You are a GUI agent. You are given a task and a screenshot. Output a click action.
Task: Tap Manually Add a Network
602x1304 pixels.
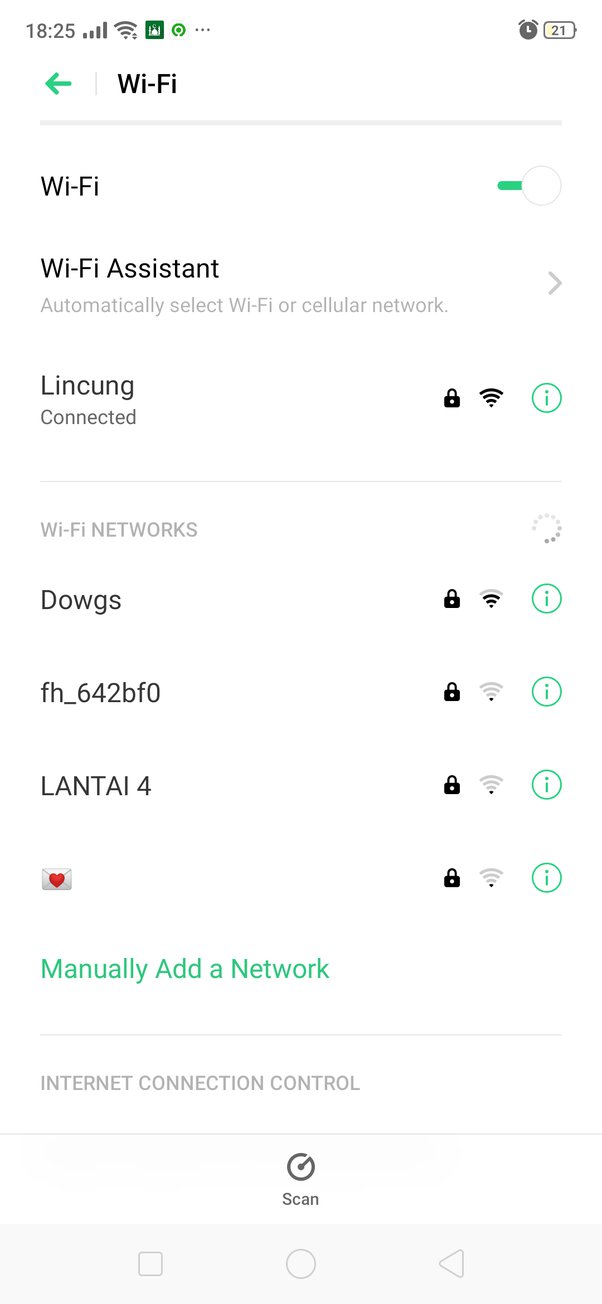[185, 969]
